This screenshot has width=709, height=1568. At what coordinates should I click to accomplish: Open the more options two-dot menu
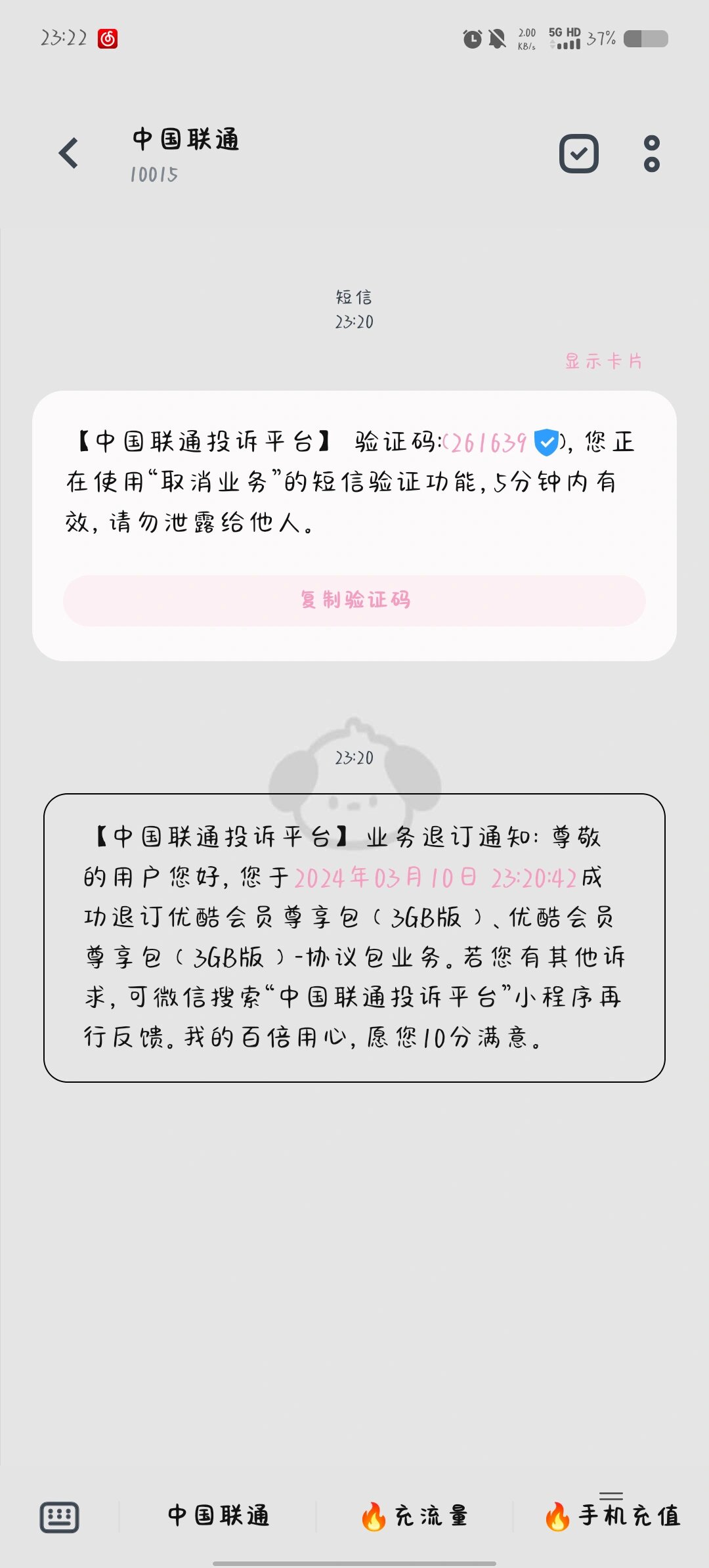(651, 152)
